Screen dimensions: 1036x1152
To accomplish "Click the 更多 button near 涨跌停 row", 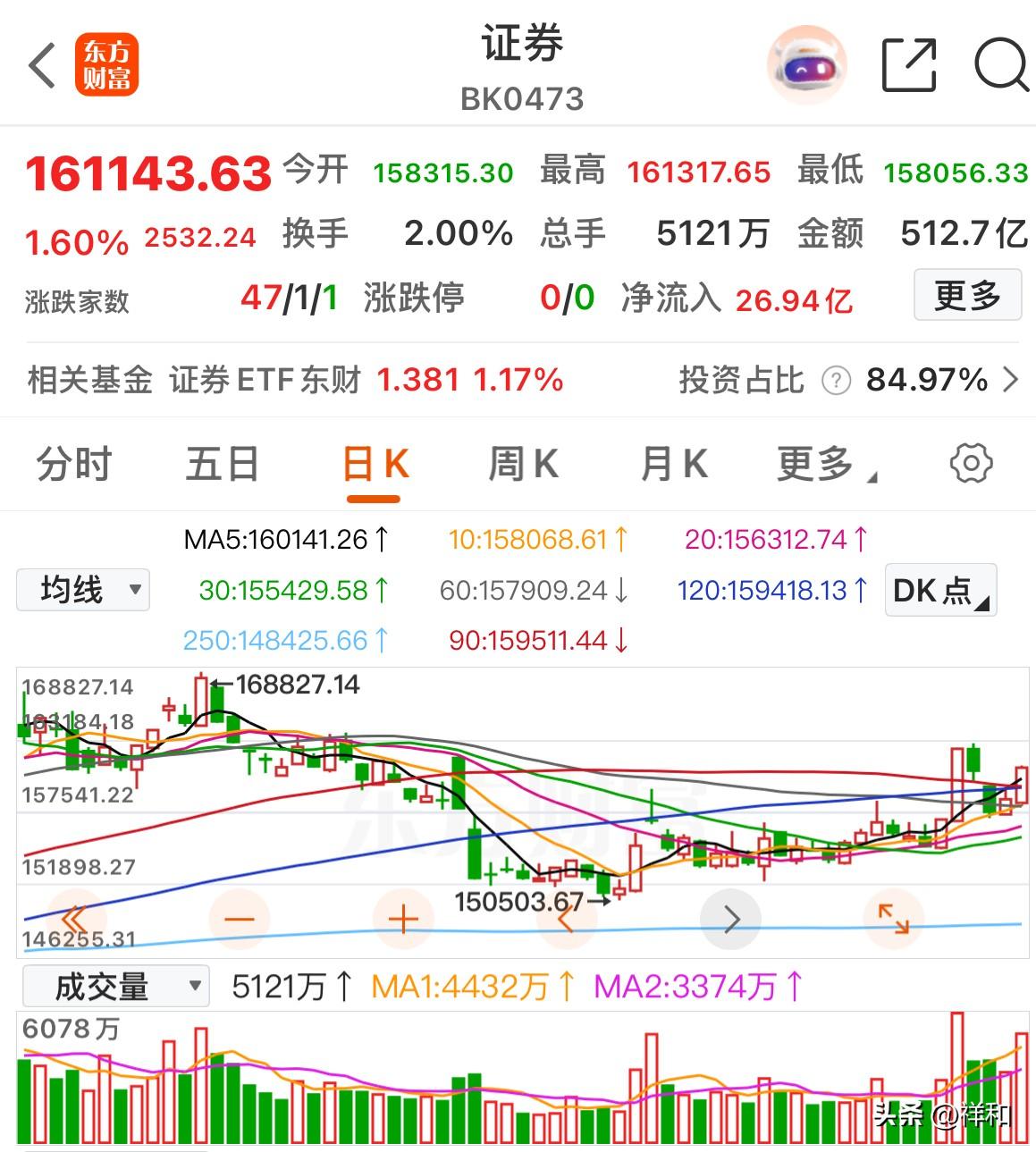I will click(x=966, y=296).
